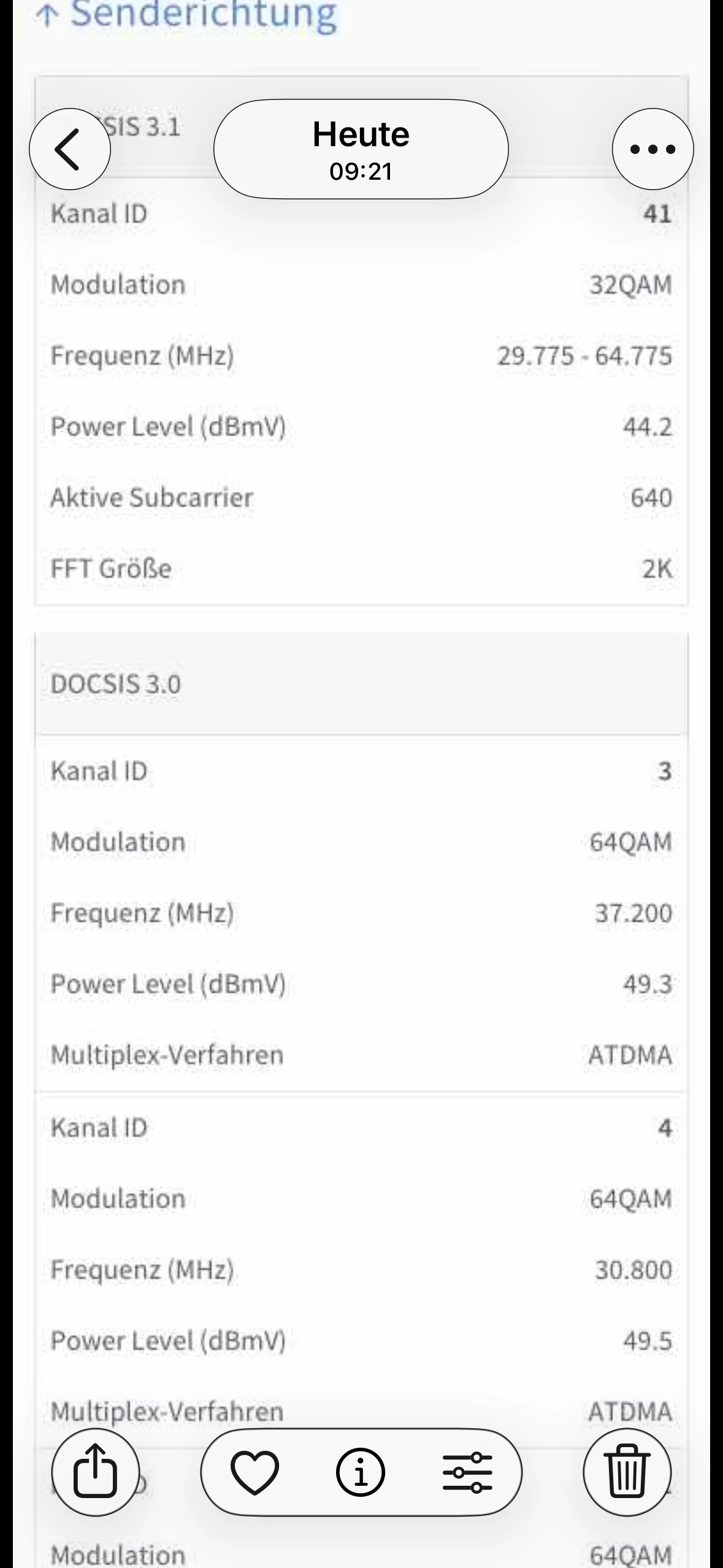
Task: Share this screenshot
Action: click(x=95, y=1472)
